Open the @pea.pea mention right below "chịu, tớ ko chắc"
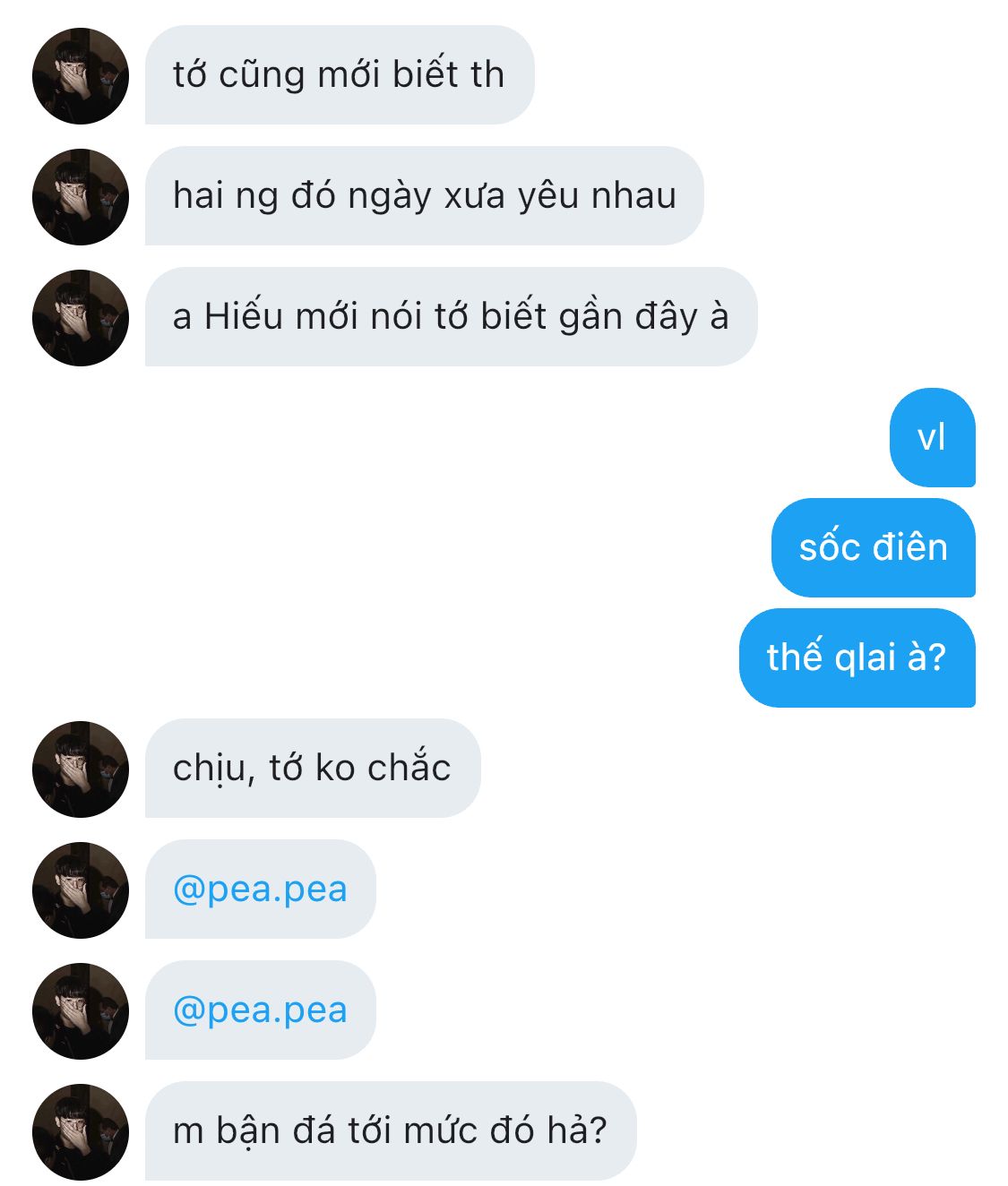The height and width of the screenshot is (1186, 1008). (260, 889)
